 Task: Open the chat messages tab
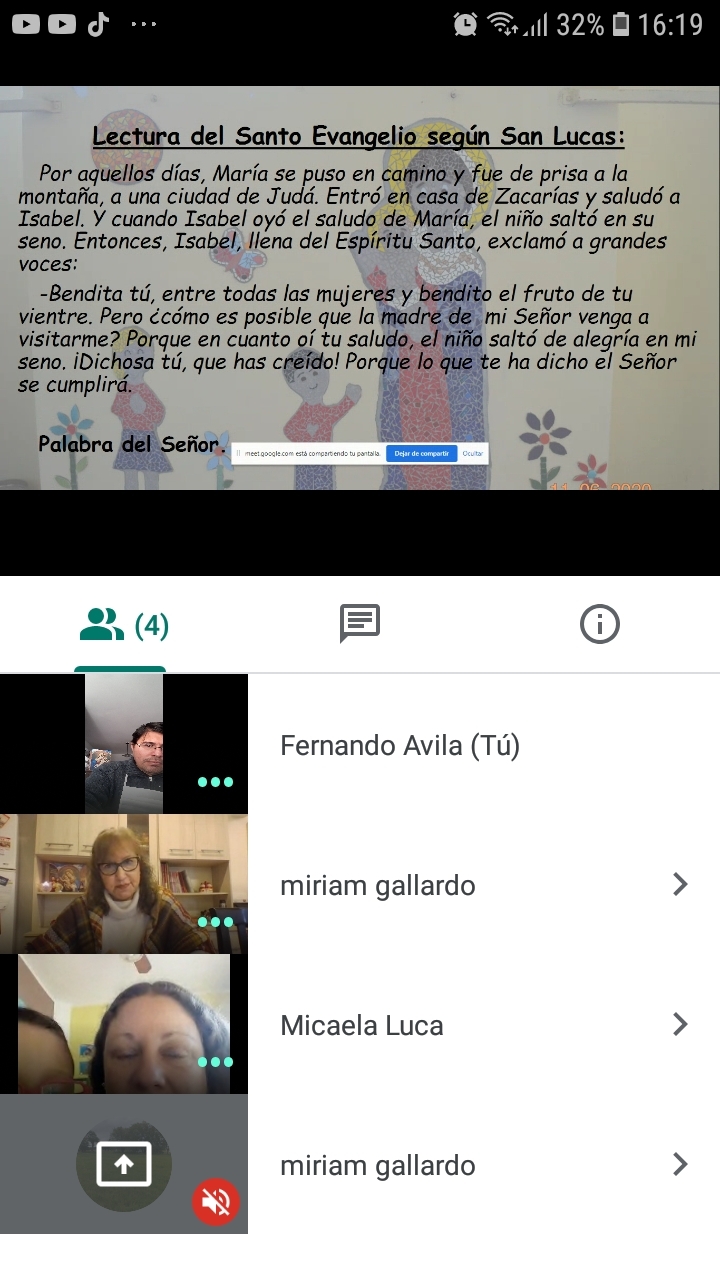click(x=360, y=625)
